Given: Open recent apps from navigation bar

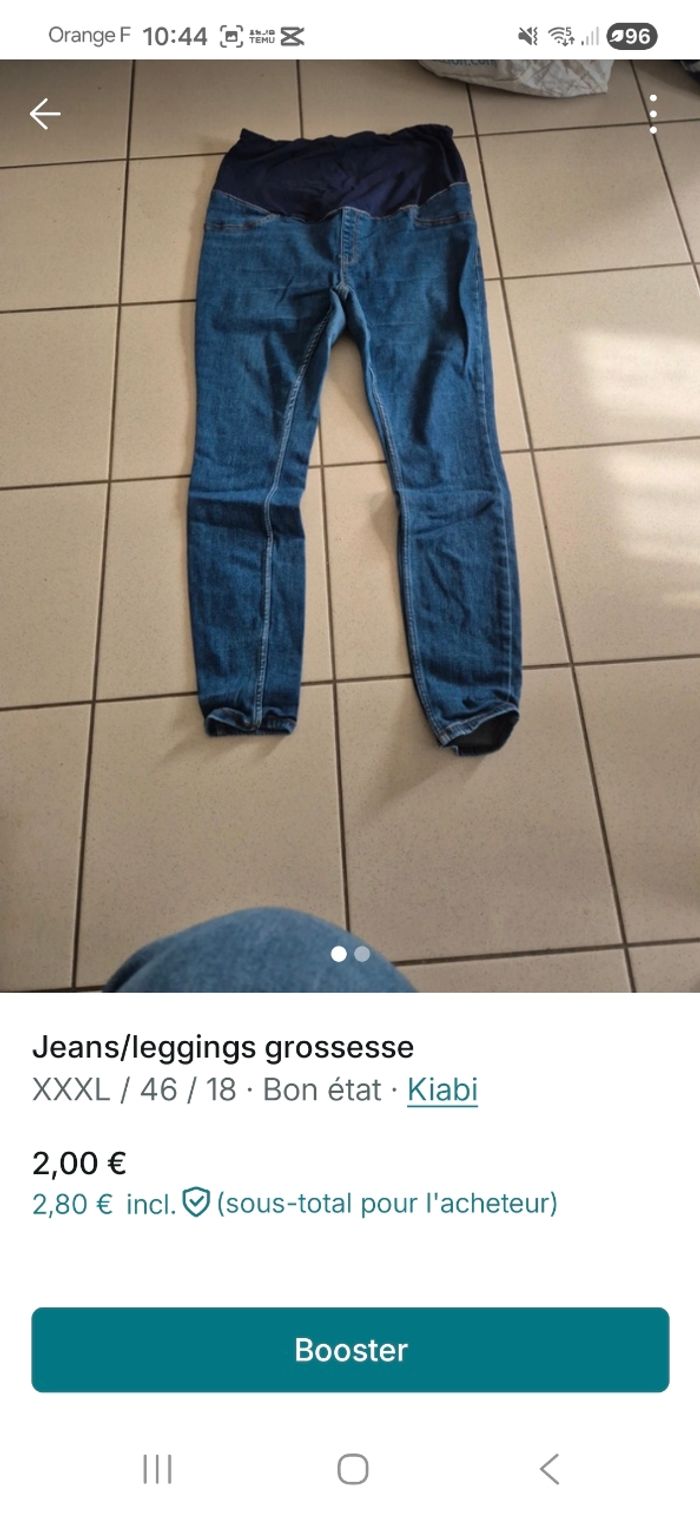Looking at the screenshot, I should 157,1469.
